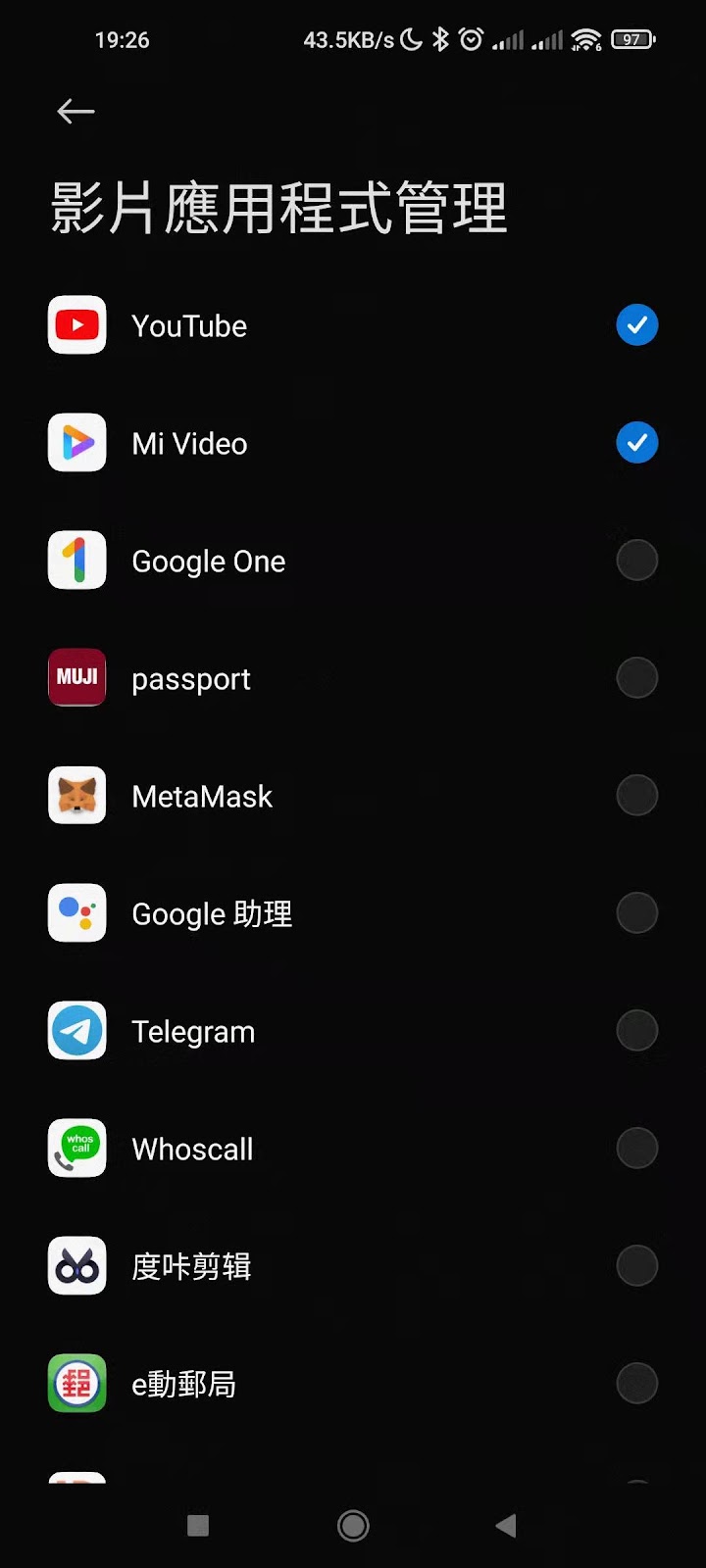This screenshot has height=1568, width=706.
Task: Go back using the top arrow
Action: (x=76, y=112)
